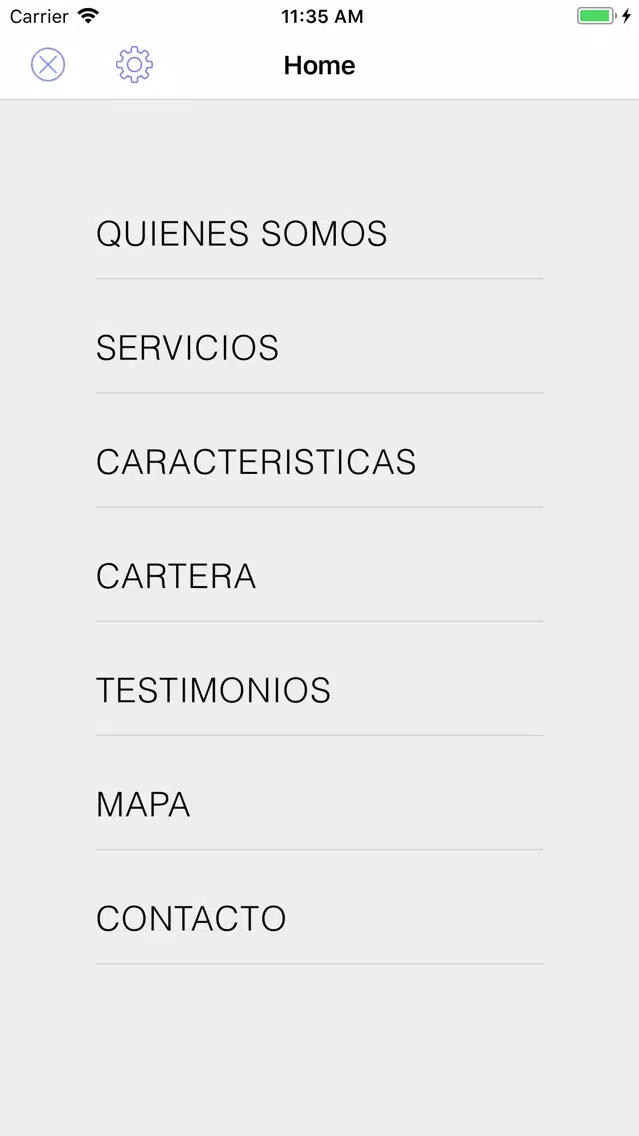
Task: Go to CONTACTO
Action: 320,919
